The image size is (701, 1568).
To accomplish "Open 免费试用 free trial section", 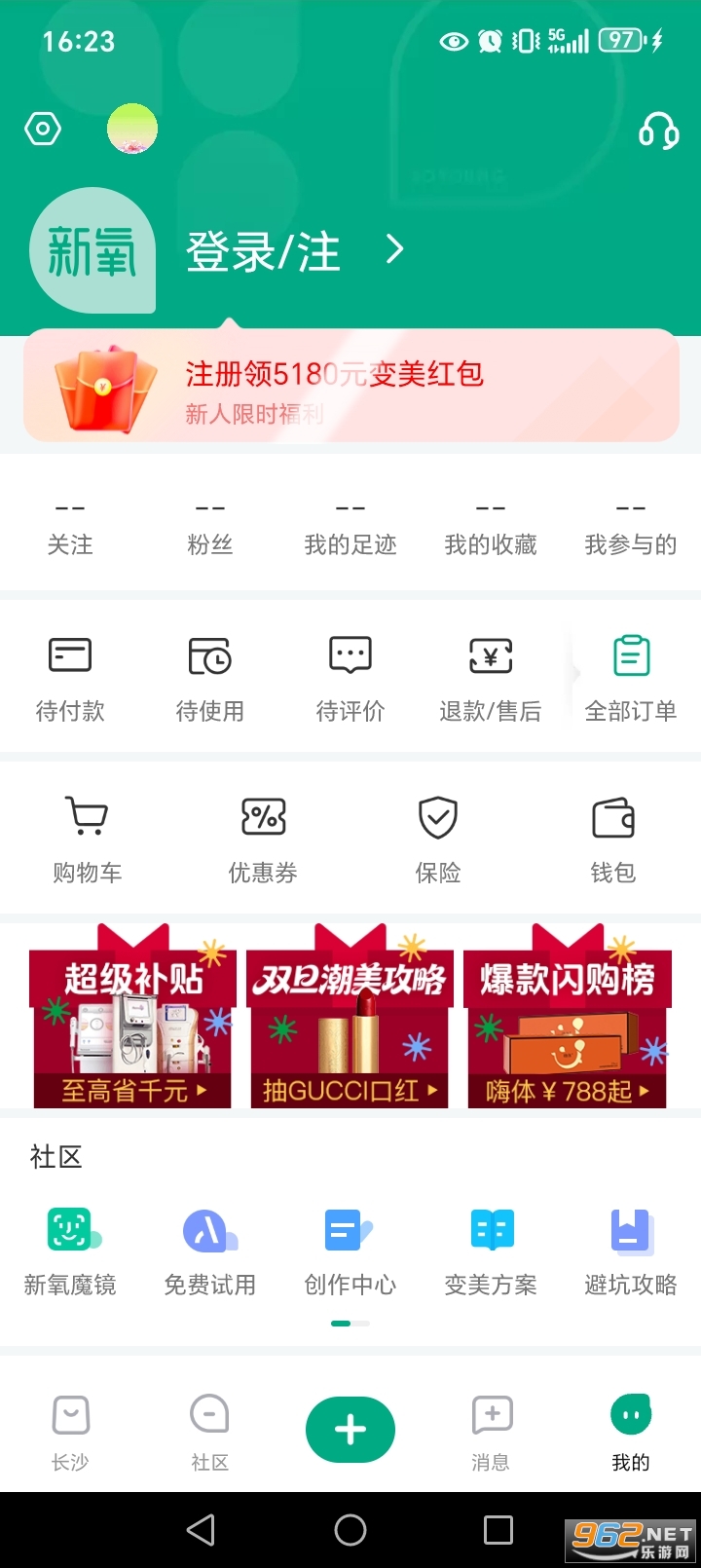I will click(x=210, y=1250).
